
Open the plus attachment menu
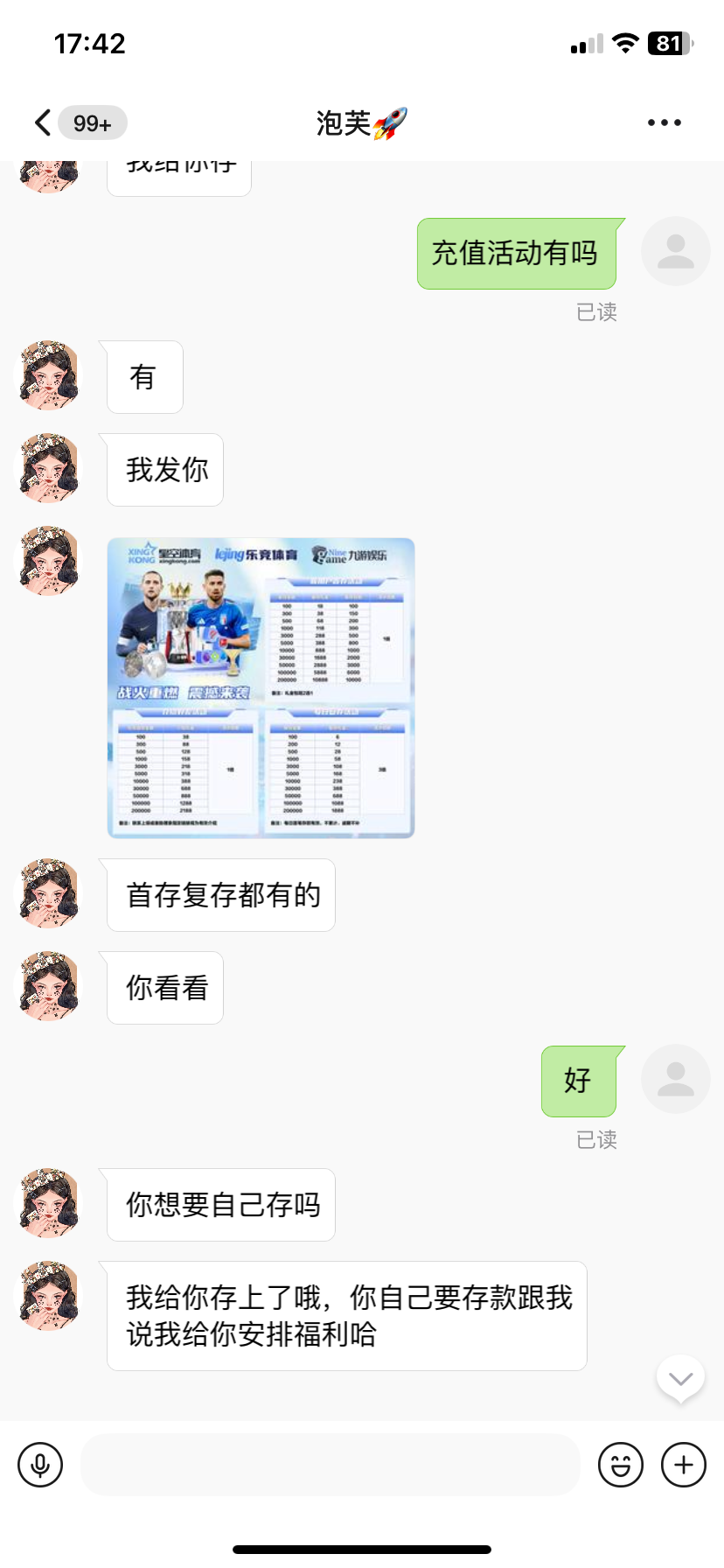[x=684, y=1465]
